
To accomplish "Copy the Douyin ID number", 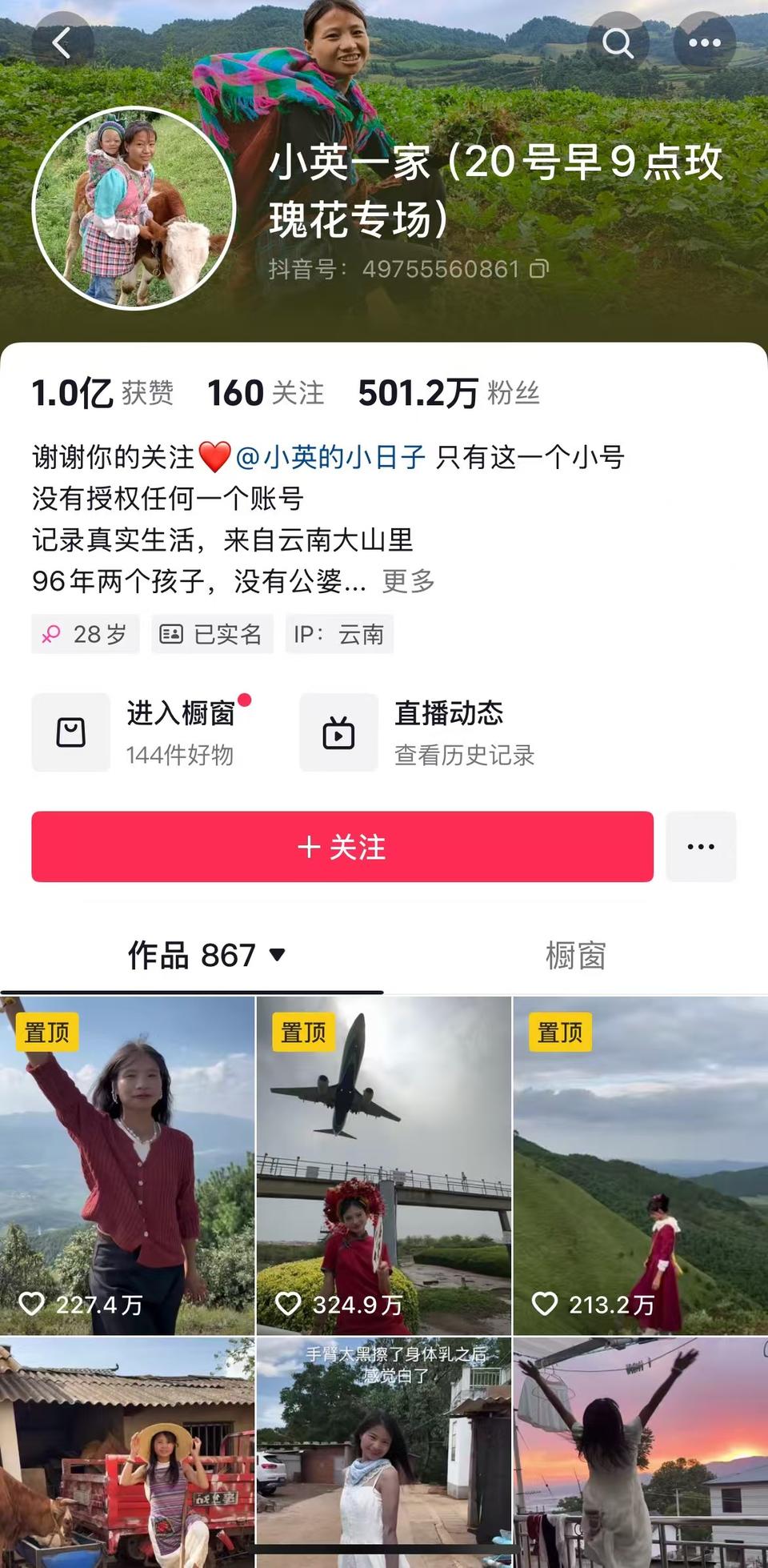I will 540,269.
